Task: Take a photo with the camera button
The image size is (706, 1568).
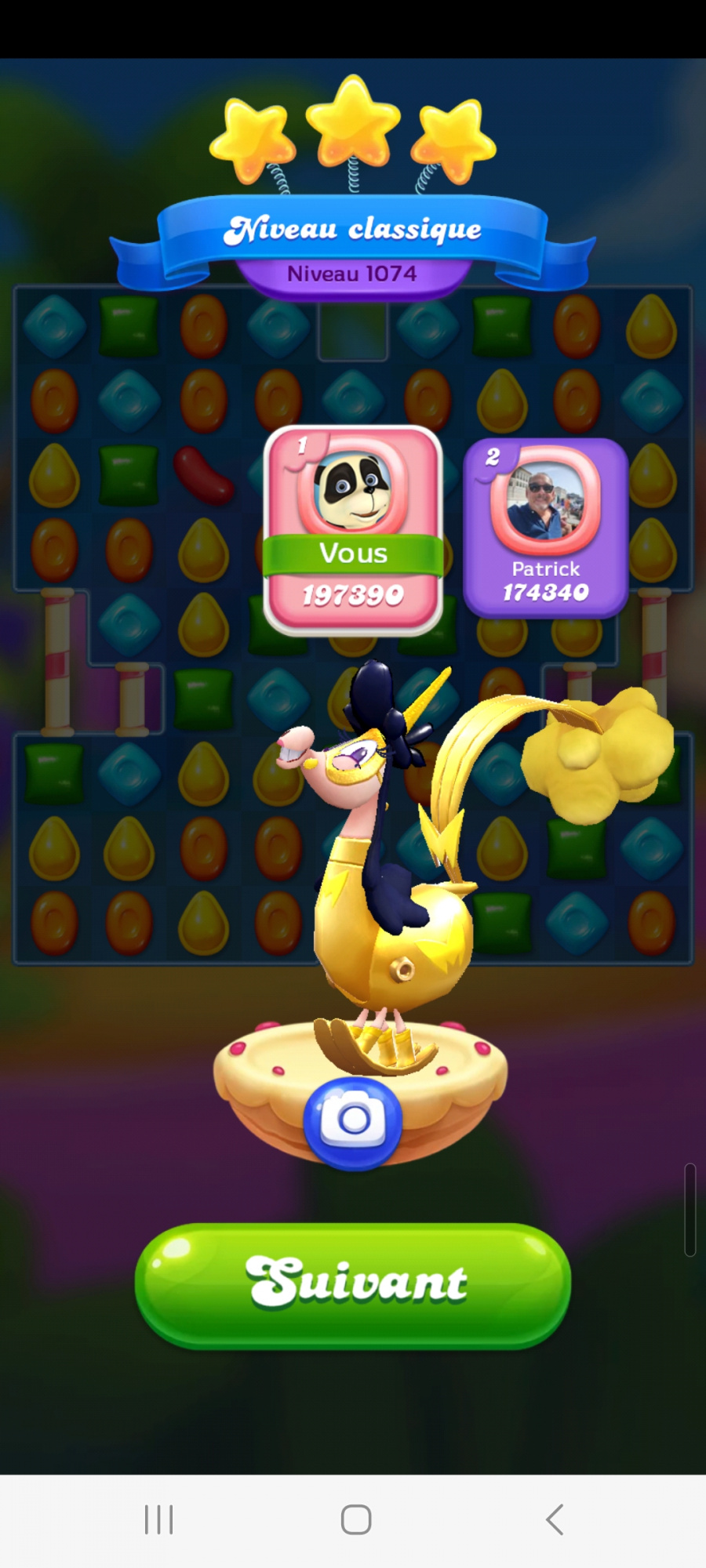Action: (x=353, y=1121)
